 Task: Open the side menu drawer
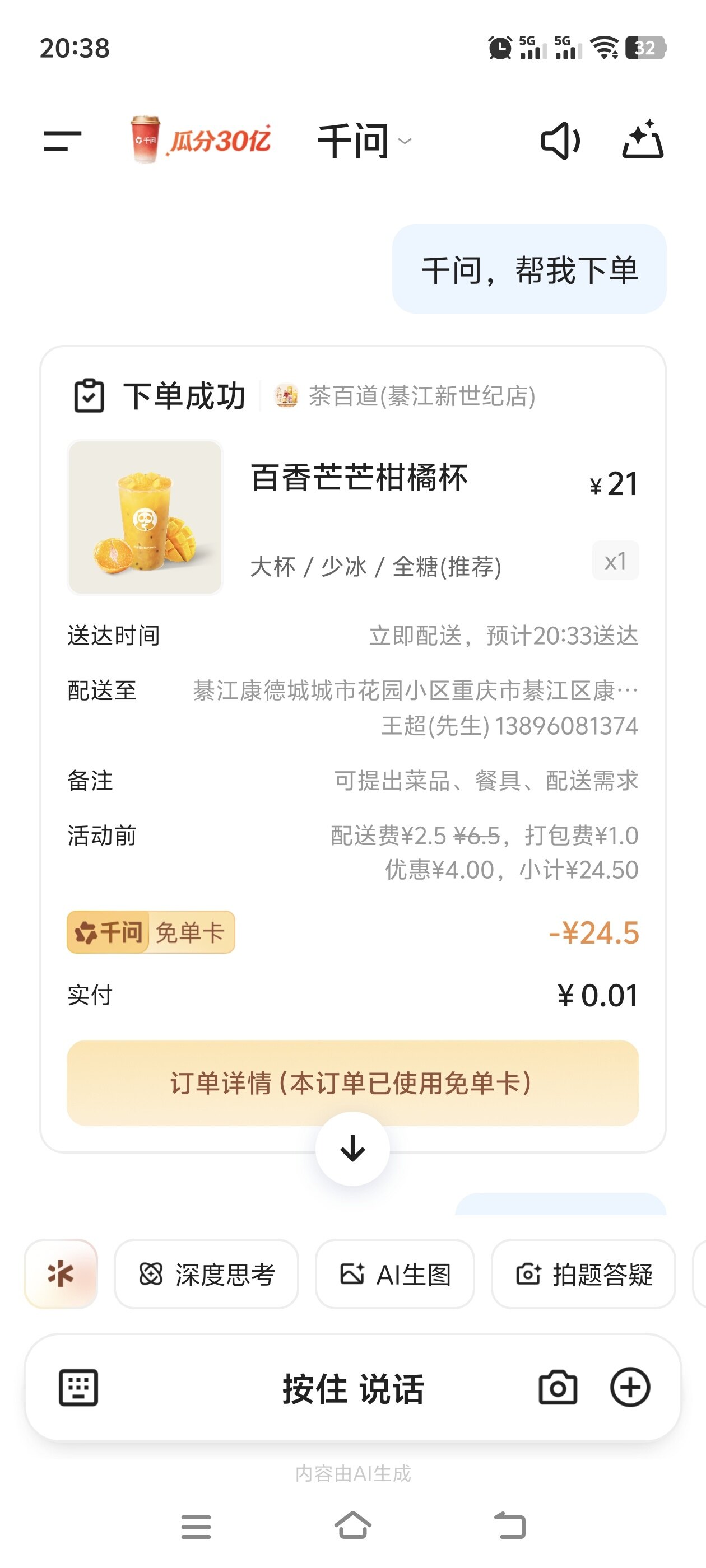pos(62,141)
